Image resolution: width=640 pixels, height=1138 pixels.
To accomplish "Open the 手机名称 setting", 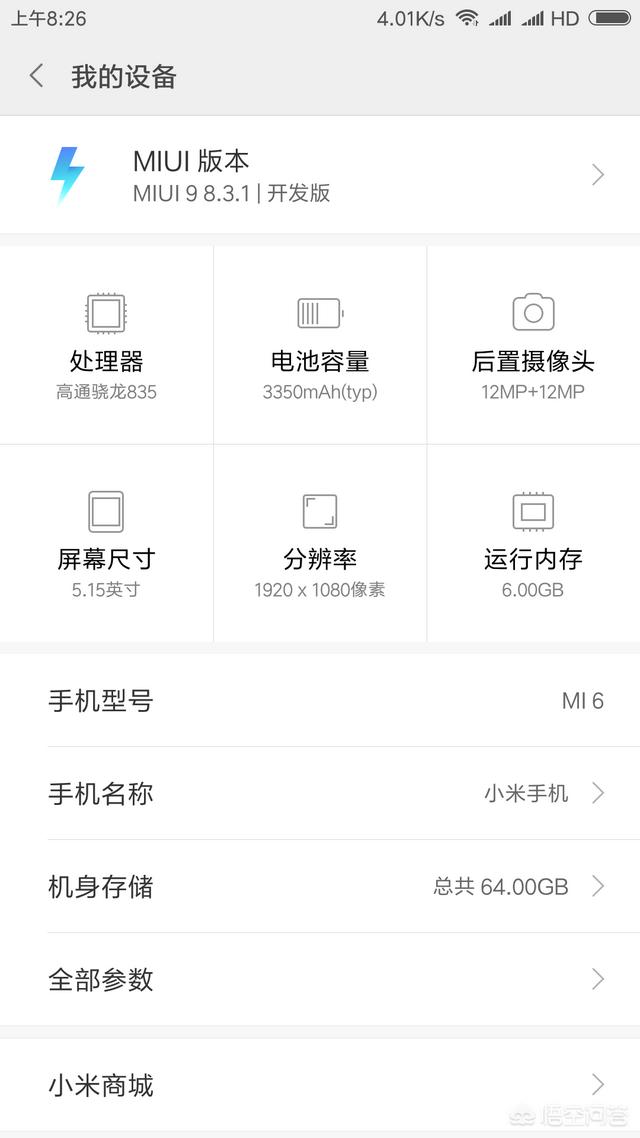I will 320,793.
